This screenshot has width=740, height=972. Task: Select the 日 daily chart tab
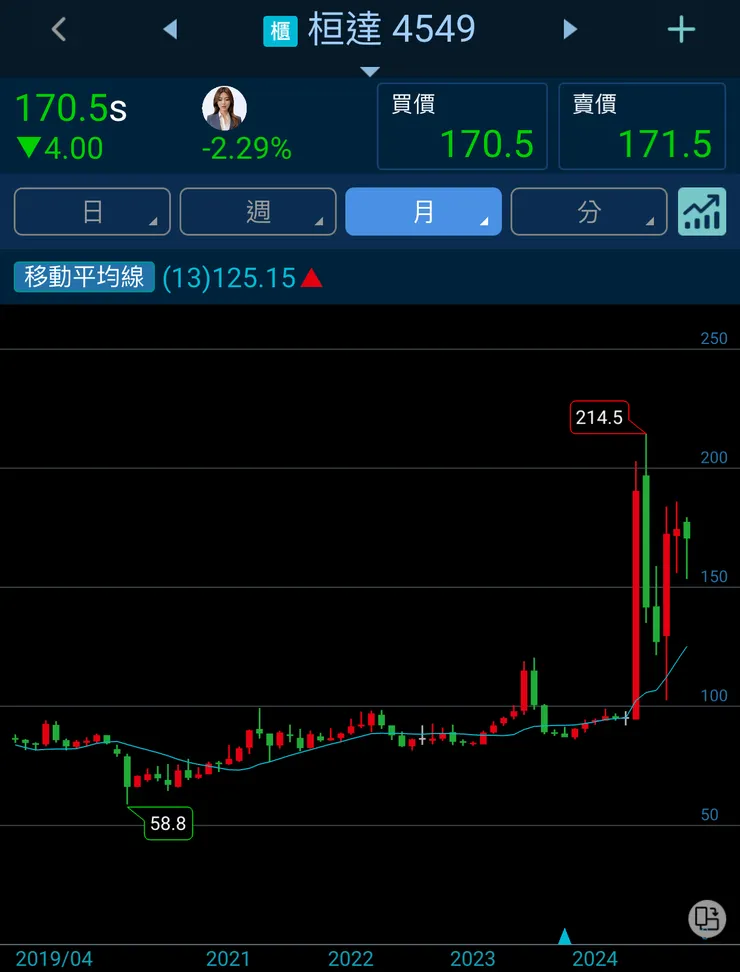click(x=92, y=212)
